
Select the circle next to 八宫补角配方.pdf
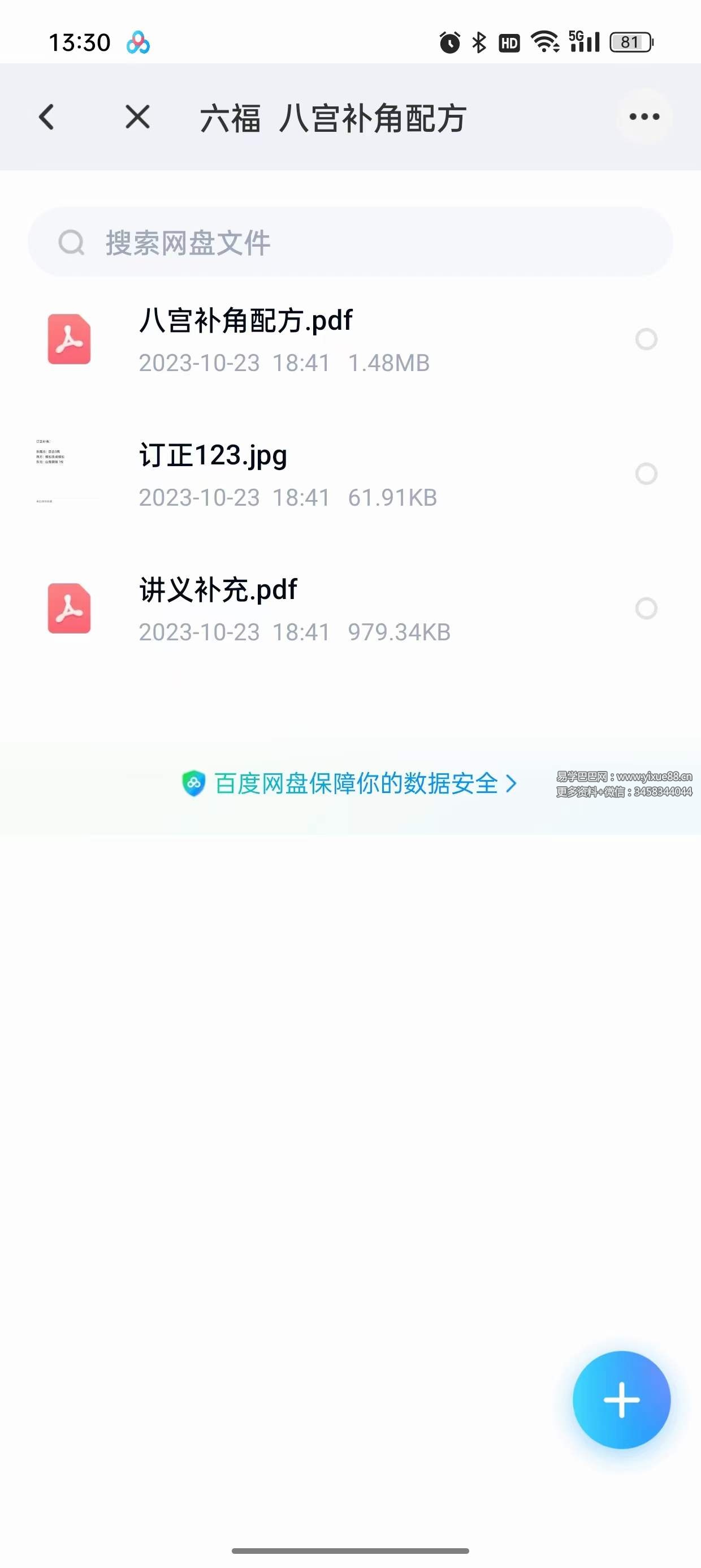[x=647, y=339]
